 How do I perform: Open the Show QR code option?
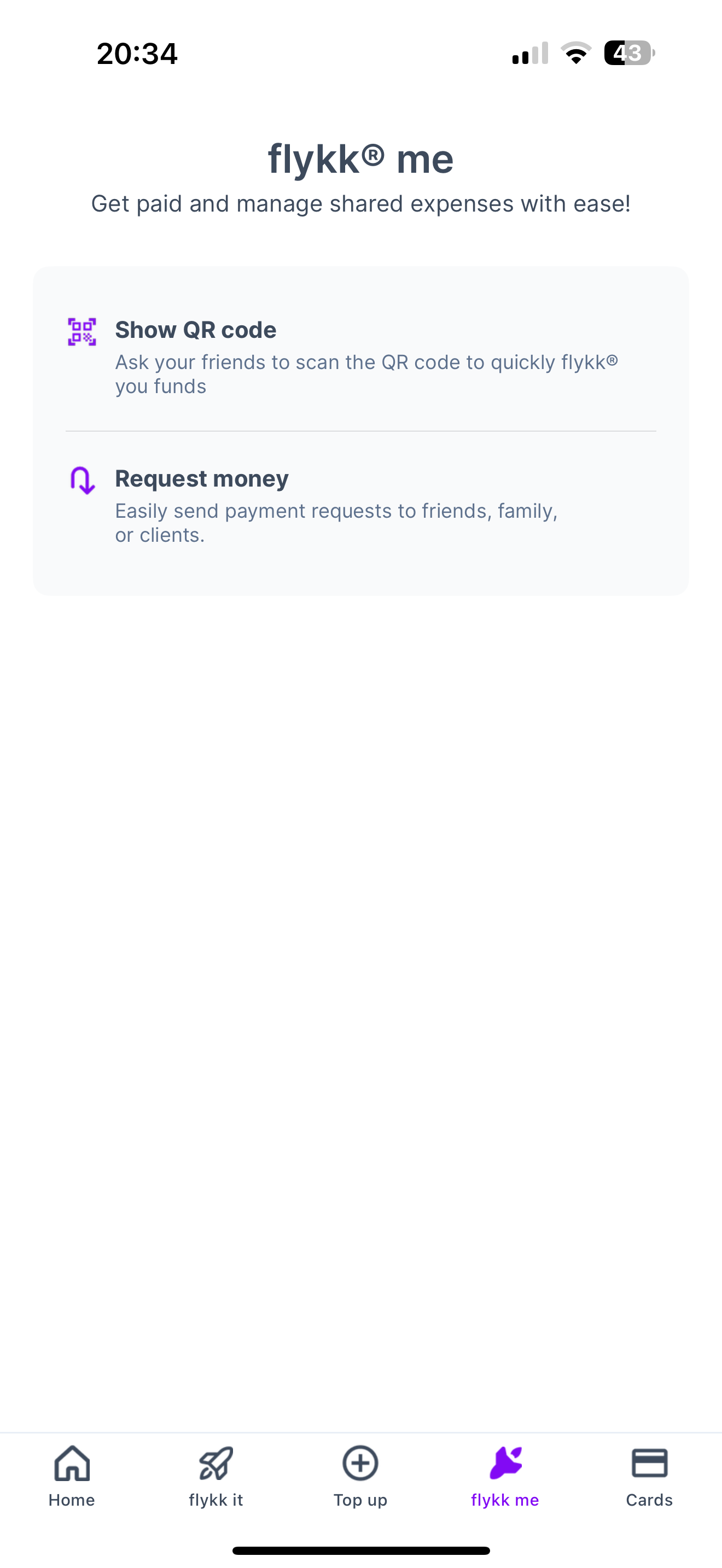360,356
